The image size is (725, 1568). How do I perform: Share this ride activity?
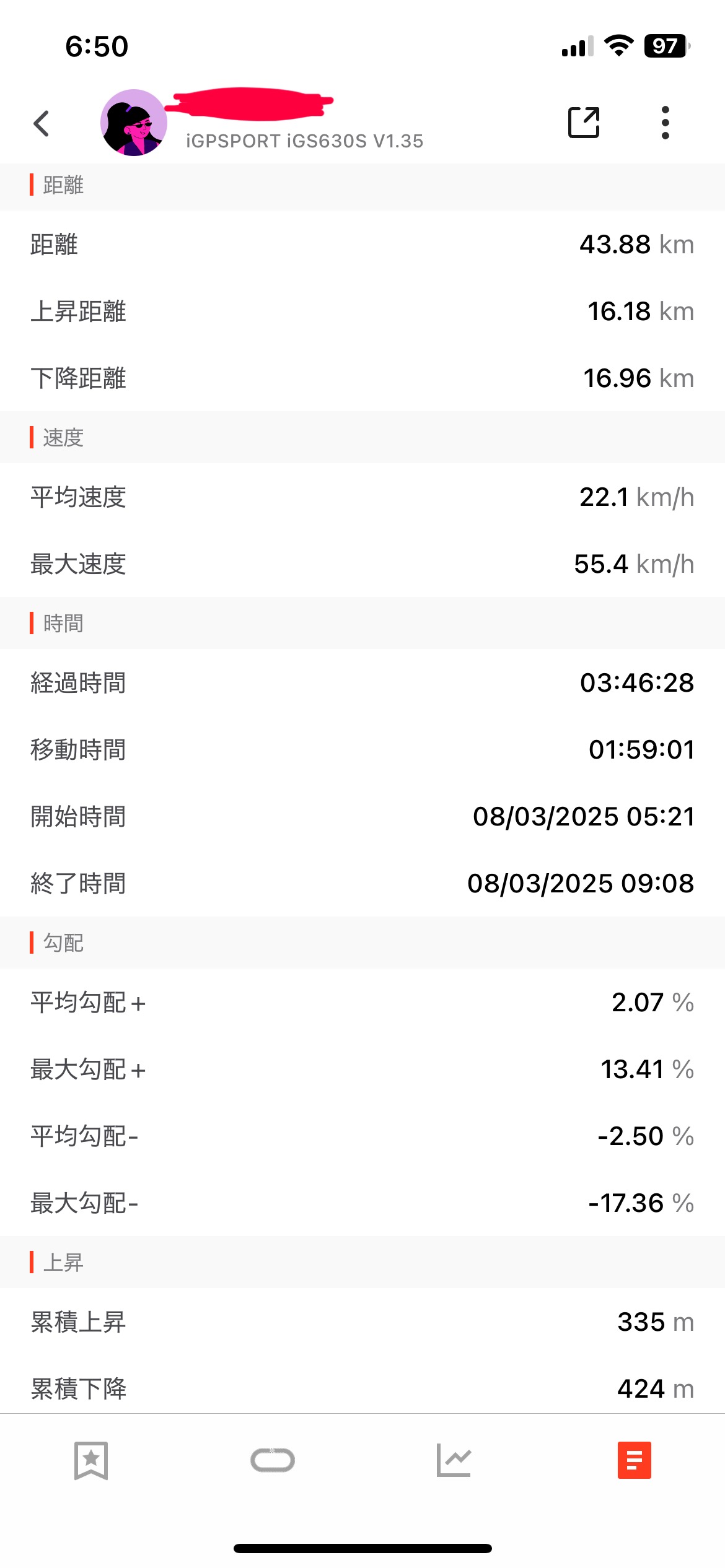tap(584, 122)
